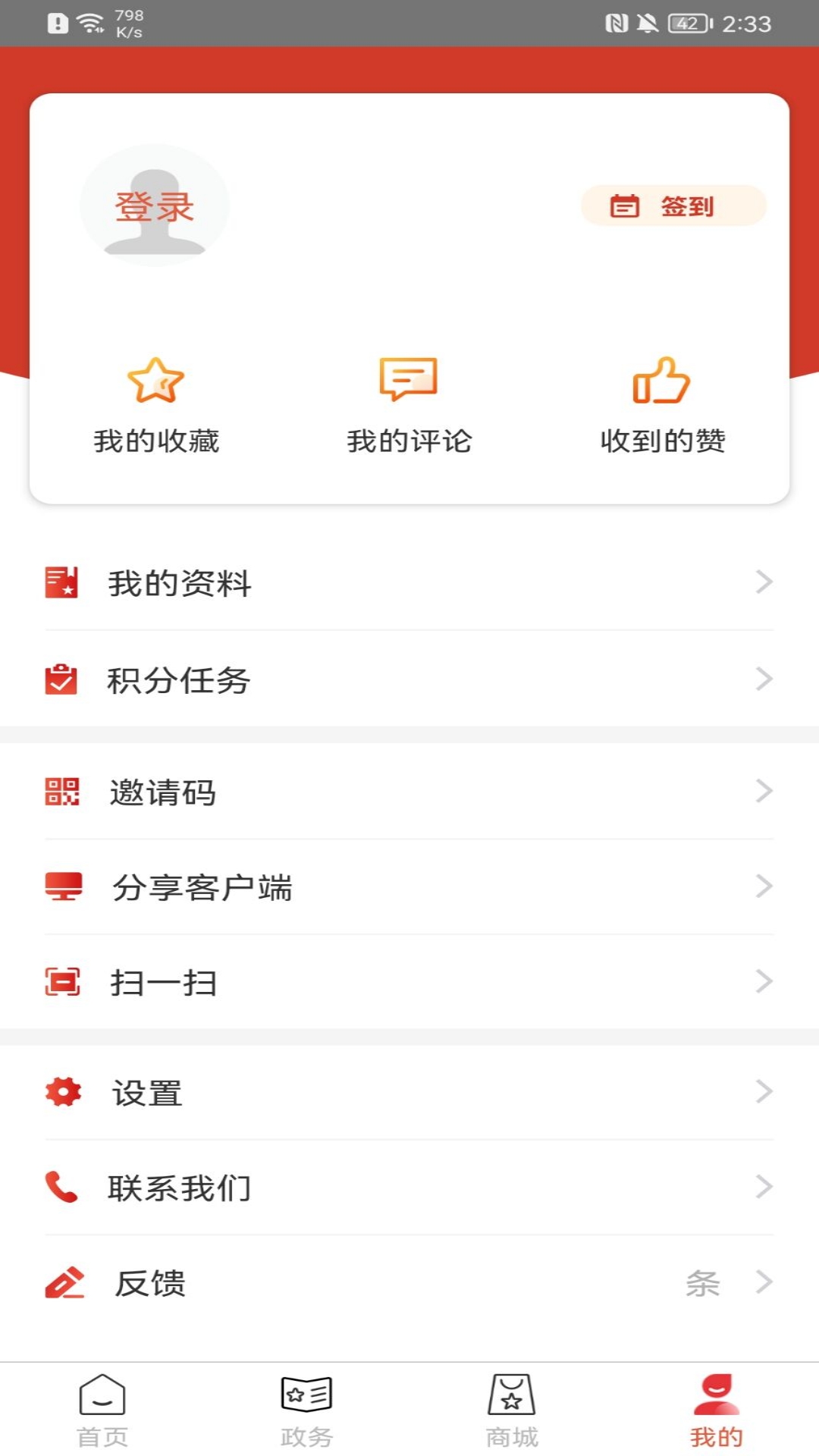Open 我的收藏 favorites
The width and height of the screenshot is (819, 1456).
156,406
